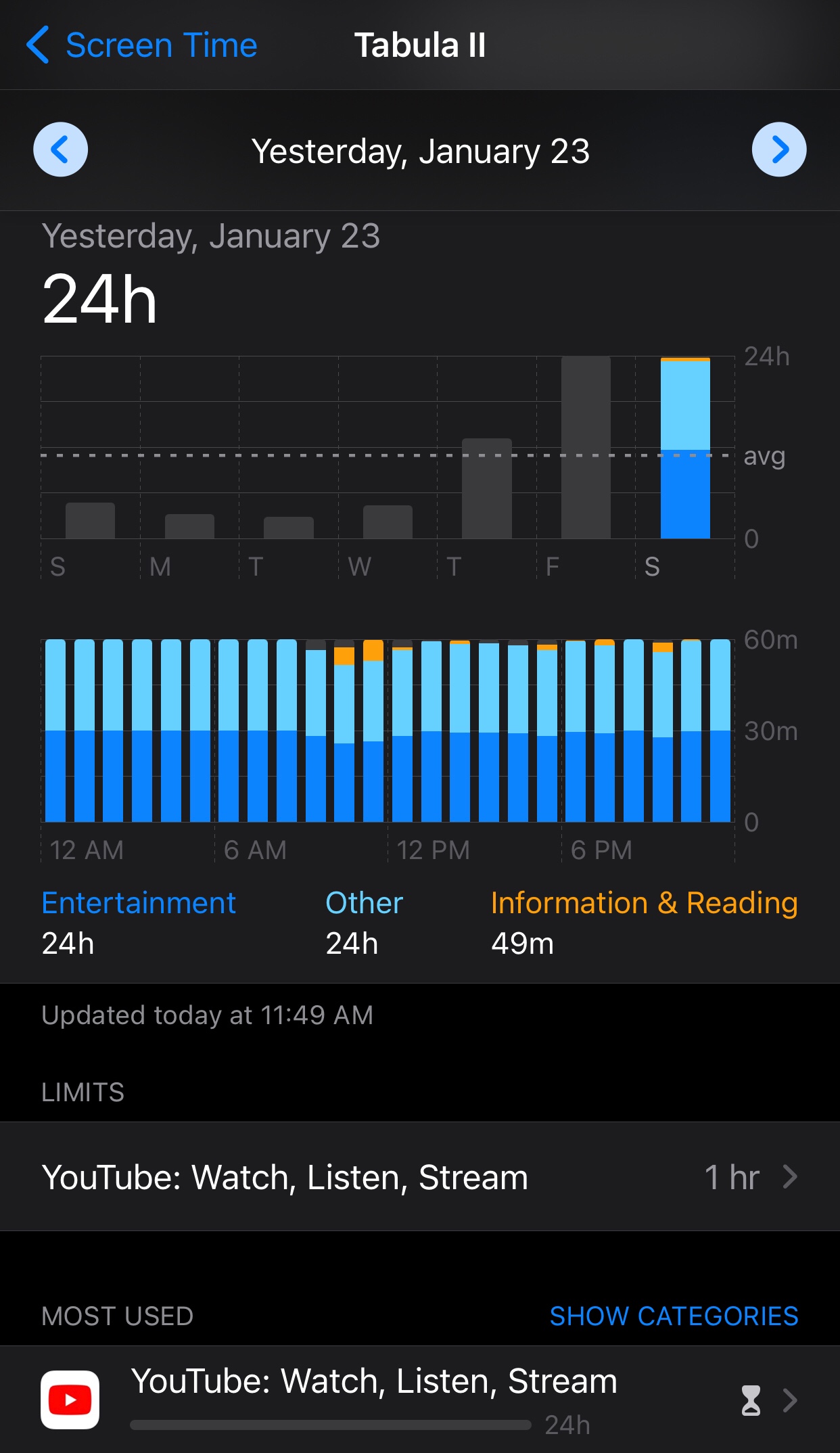The image size is (840, 1453).
Task: Show the previous day's usage
Action: pyautogui.click(x=61, y=149)
